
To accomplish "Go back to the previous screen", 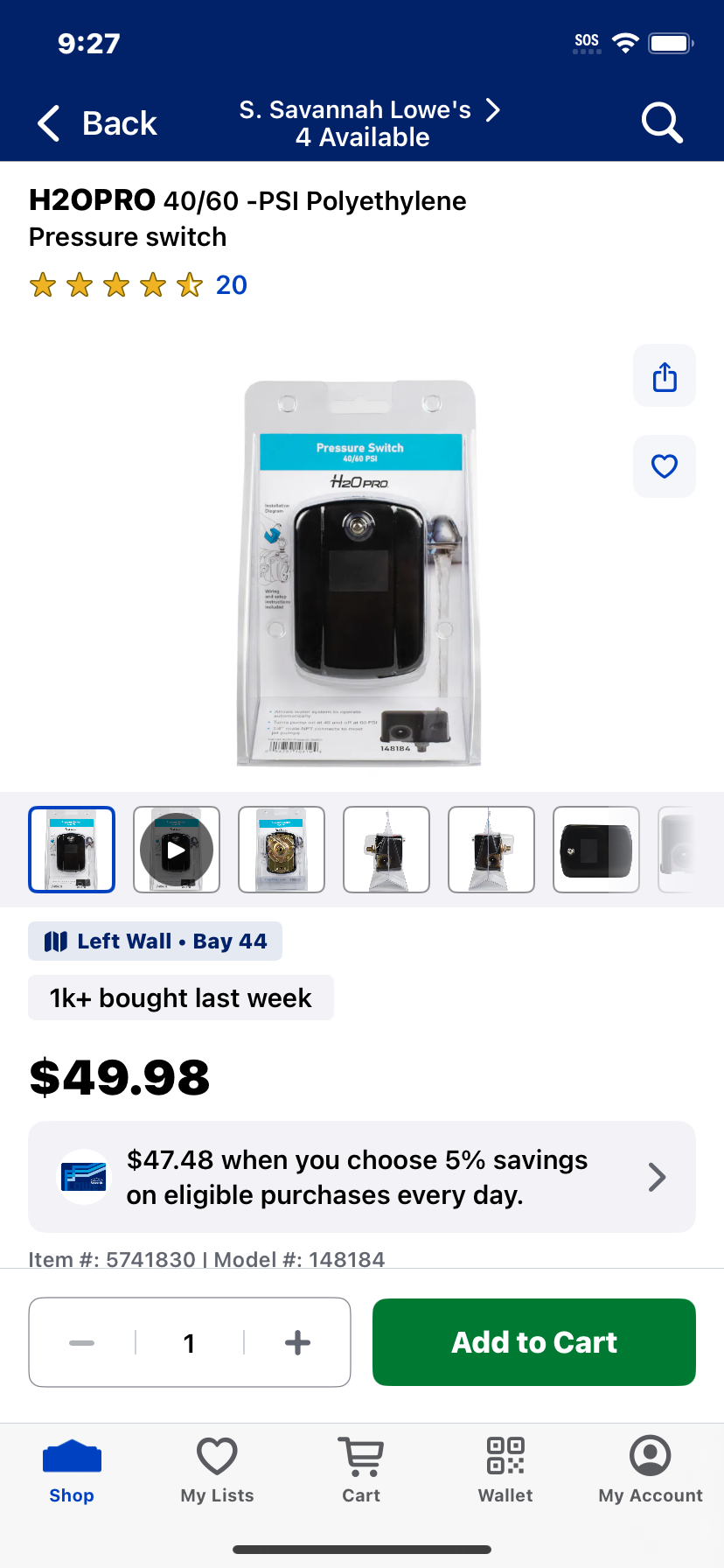I will click(97, 123).
